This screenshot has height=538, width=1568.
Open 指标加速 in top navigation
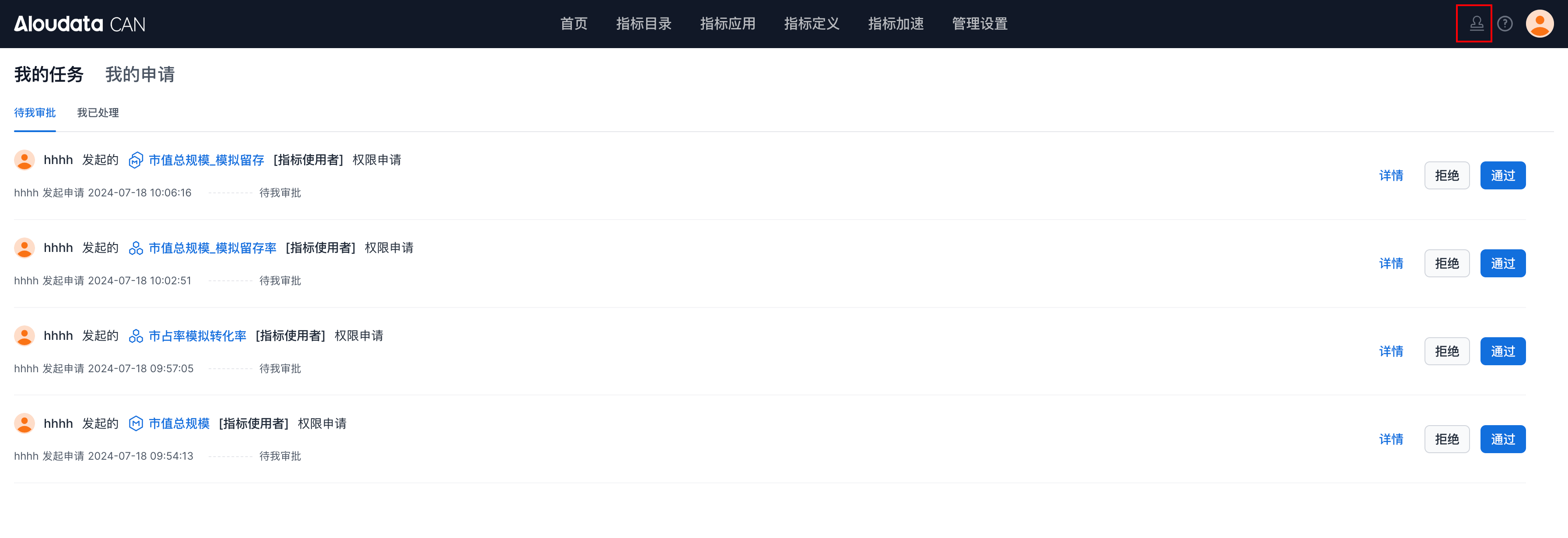[896, 24]
